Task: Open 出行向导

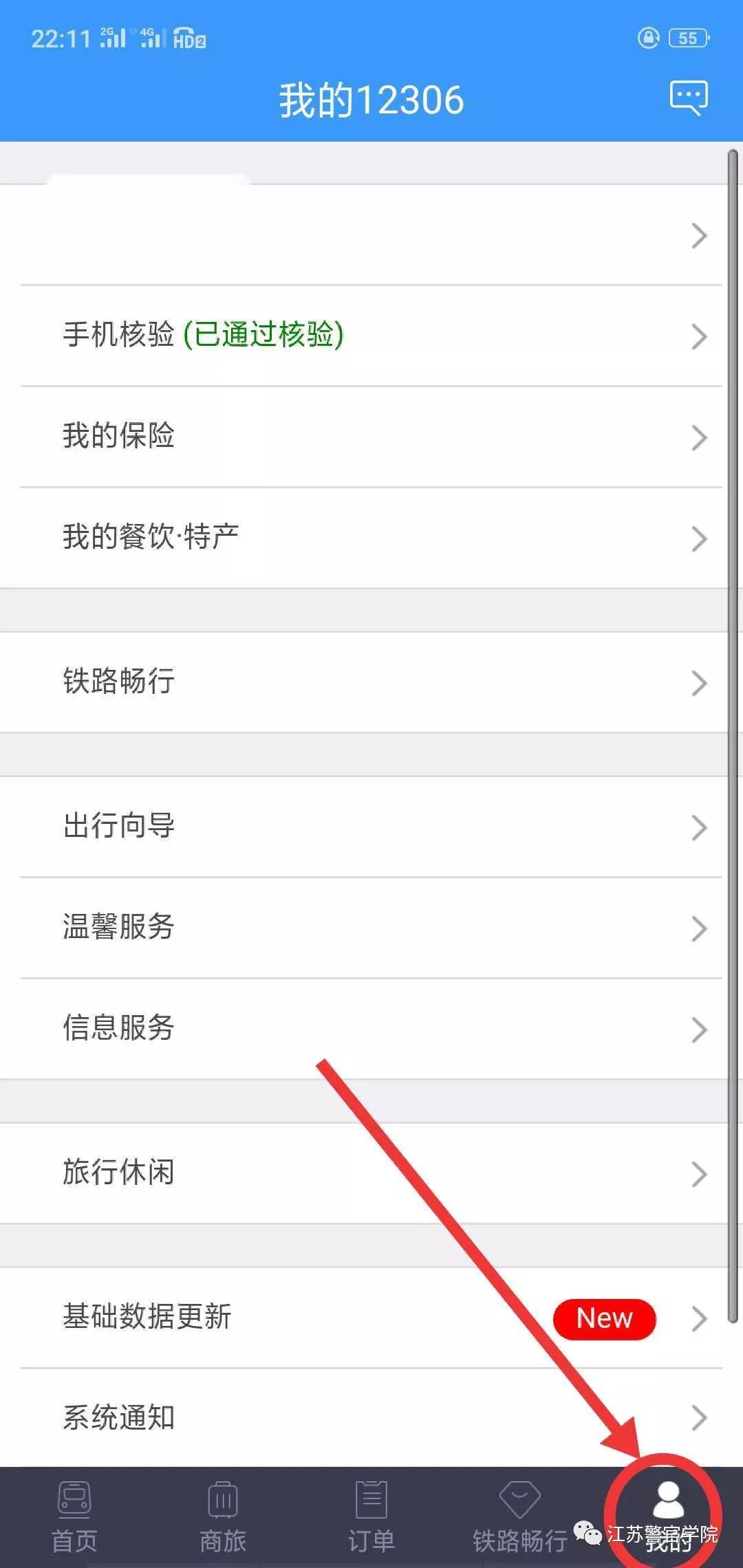Action: coord(117,827)
